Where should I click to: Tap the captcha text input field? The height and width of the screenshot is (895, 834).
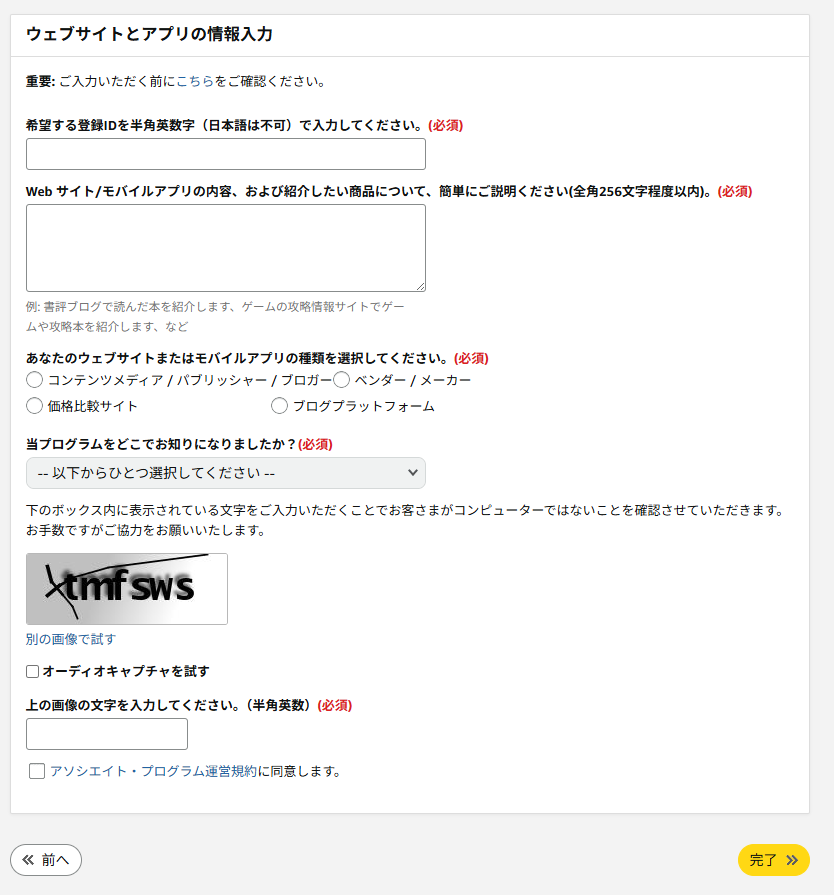(106, 734)
